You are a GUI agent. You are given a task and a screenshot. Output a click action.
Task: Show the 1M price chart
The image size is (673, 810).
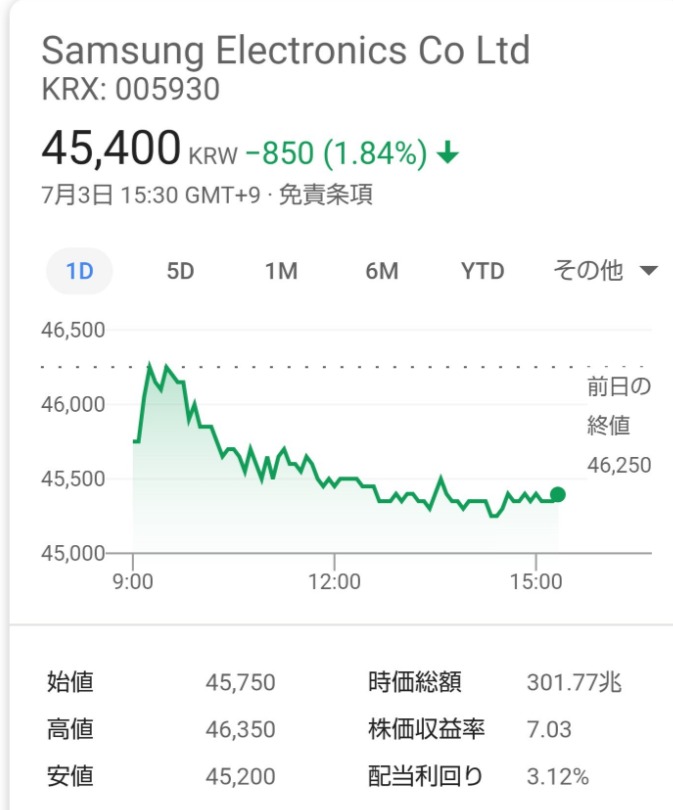point(281,271)
